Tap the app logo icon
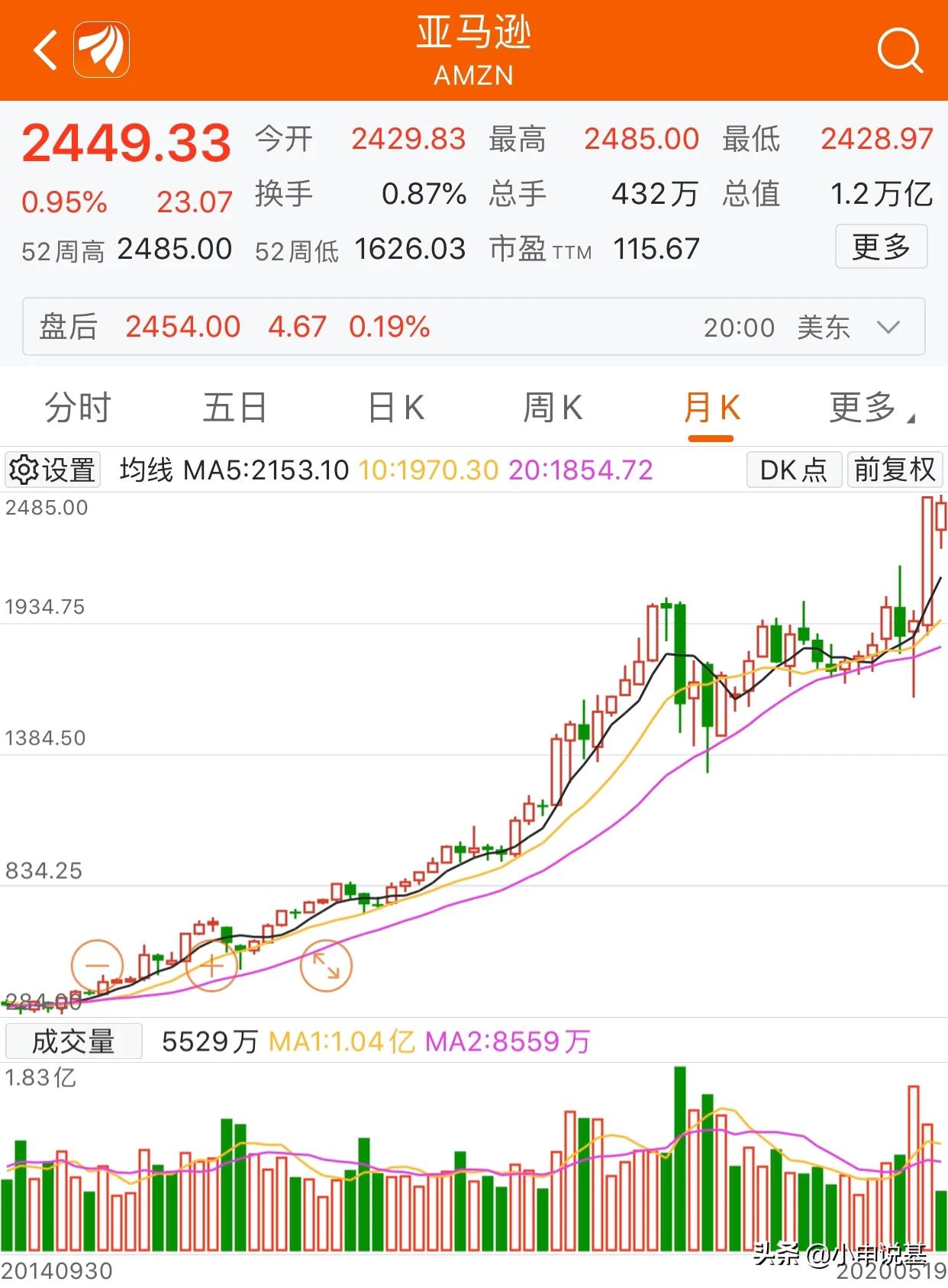 click(102, 50)
